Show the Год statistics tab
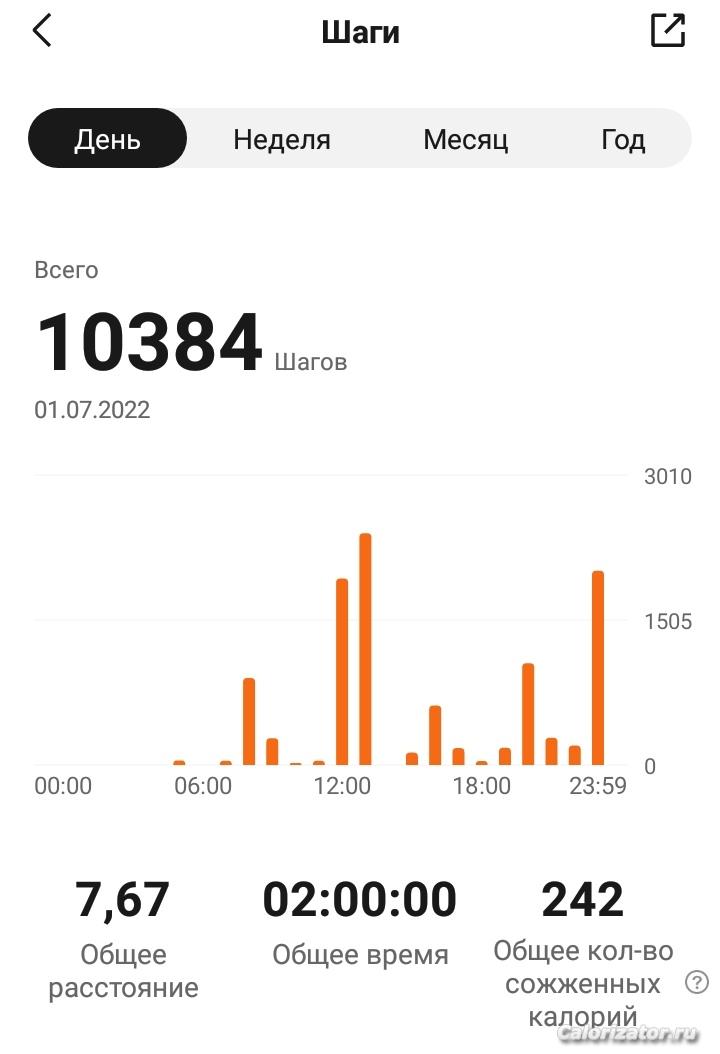Viewport: 720px width, 1054px height. tap(623, 139)
